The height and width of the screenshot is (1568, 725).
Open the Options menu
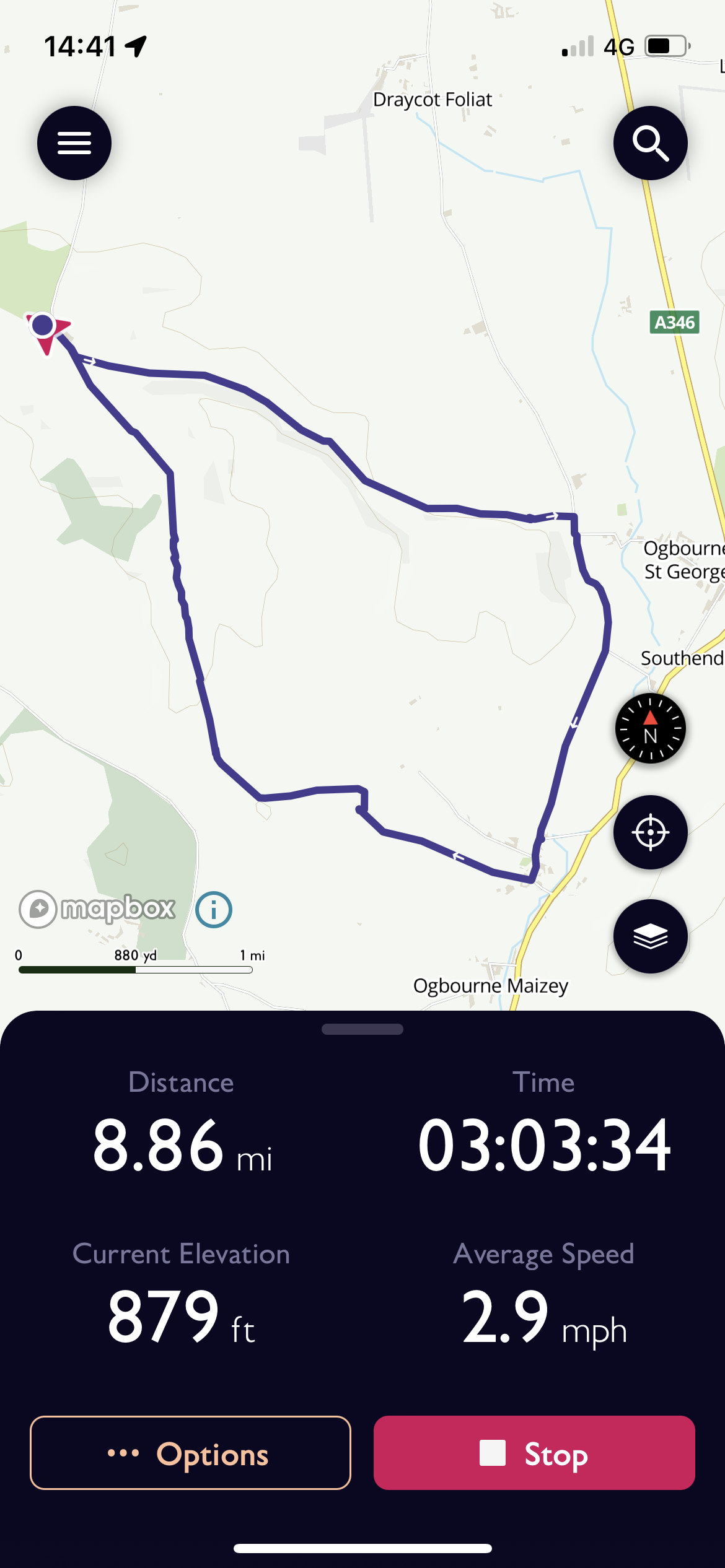point(190,1453)
